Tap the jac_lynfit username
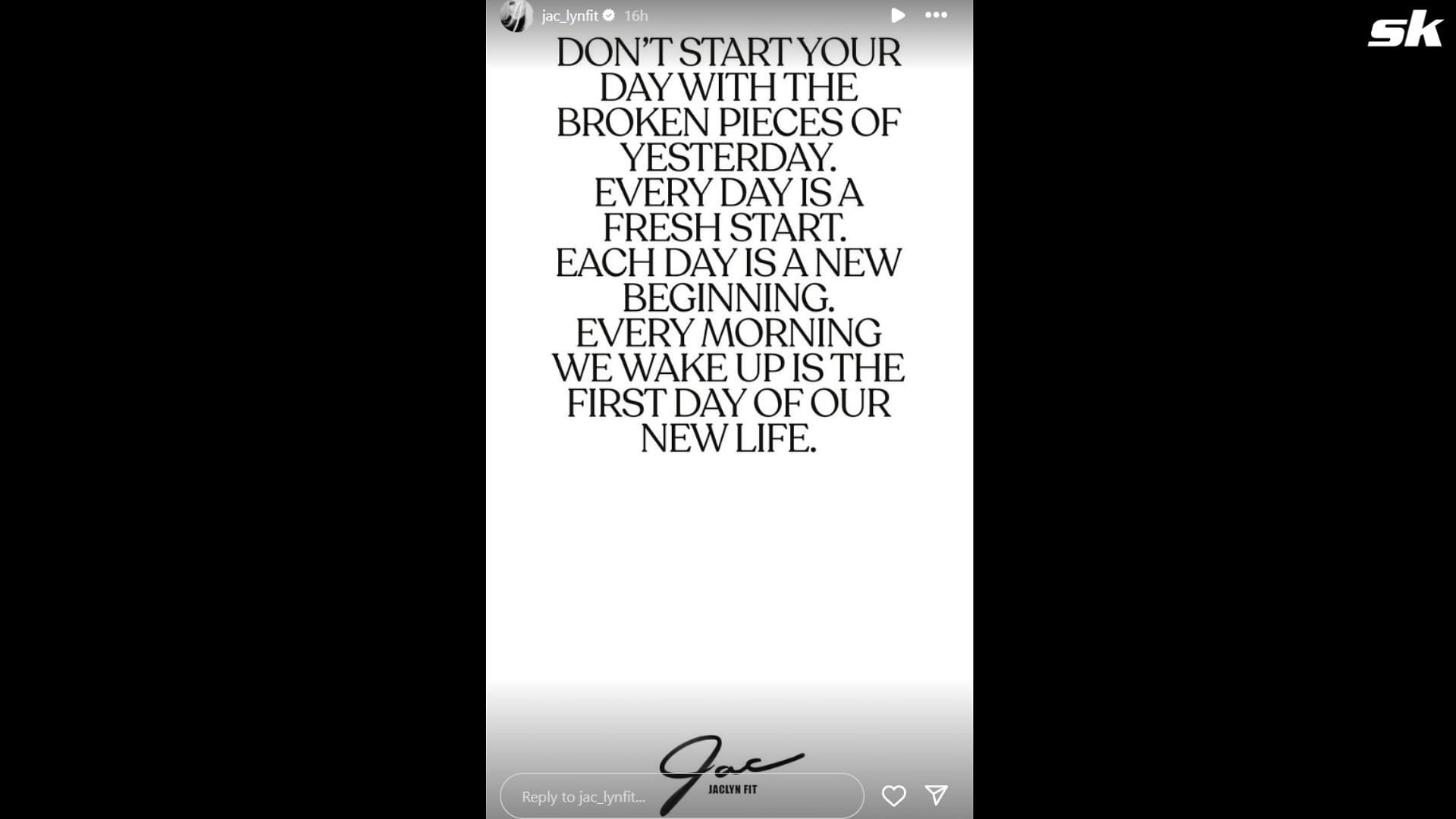 pos(570,16)
